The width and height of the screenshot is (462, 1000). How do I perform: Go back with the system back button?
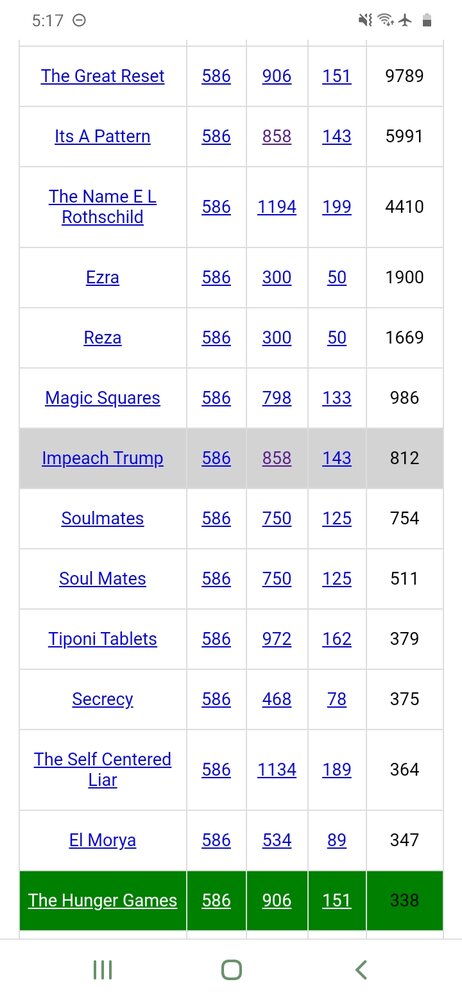pos(361,970)
